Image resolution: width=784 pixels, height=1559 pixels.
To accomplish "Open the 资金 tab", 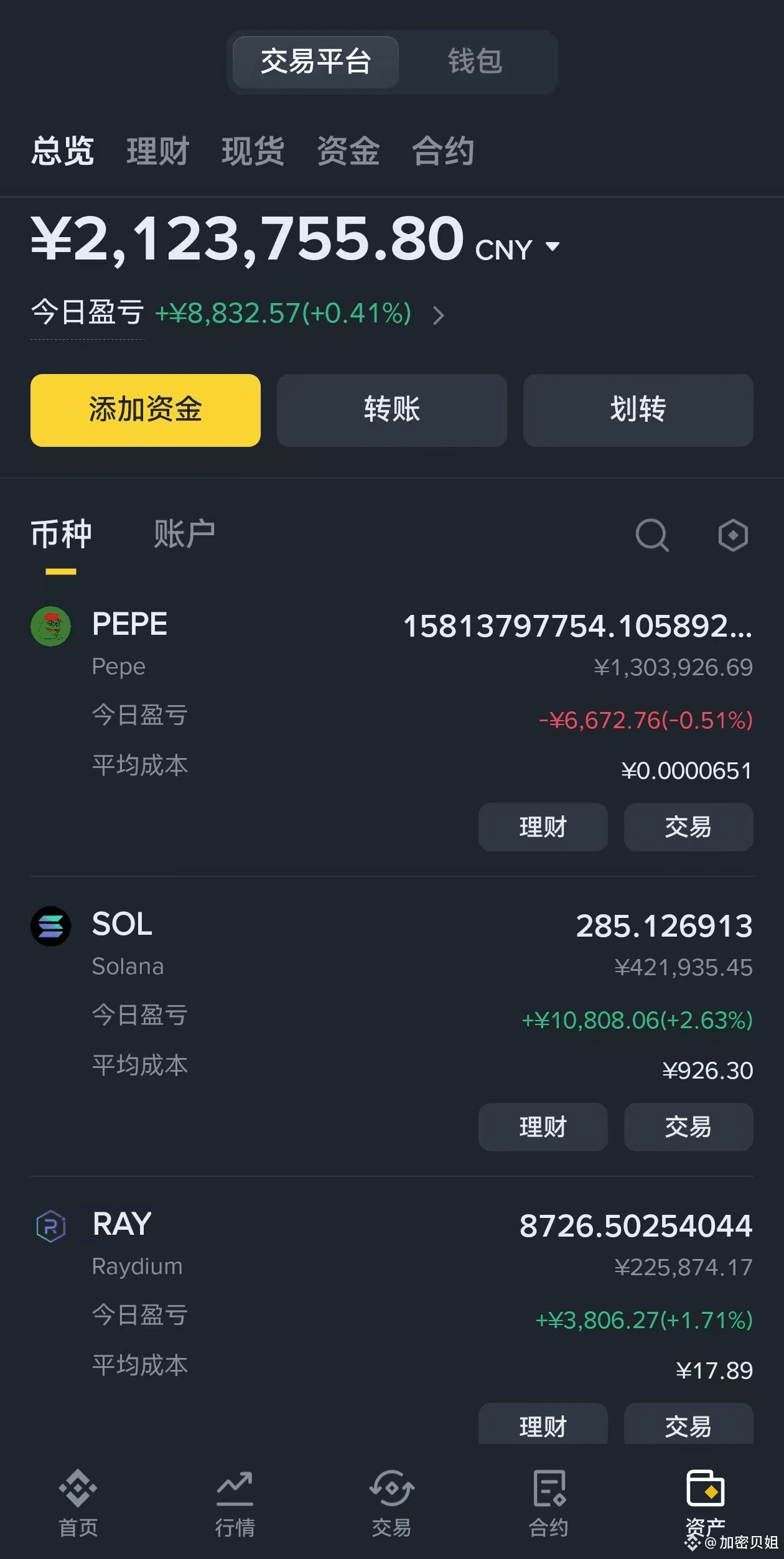I will 348,151.
